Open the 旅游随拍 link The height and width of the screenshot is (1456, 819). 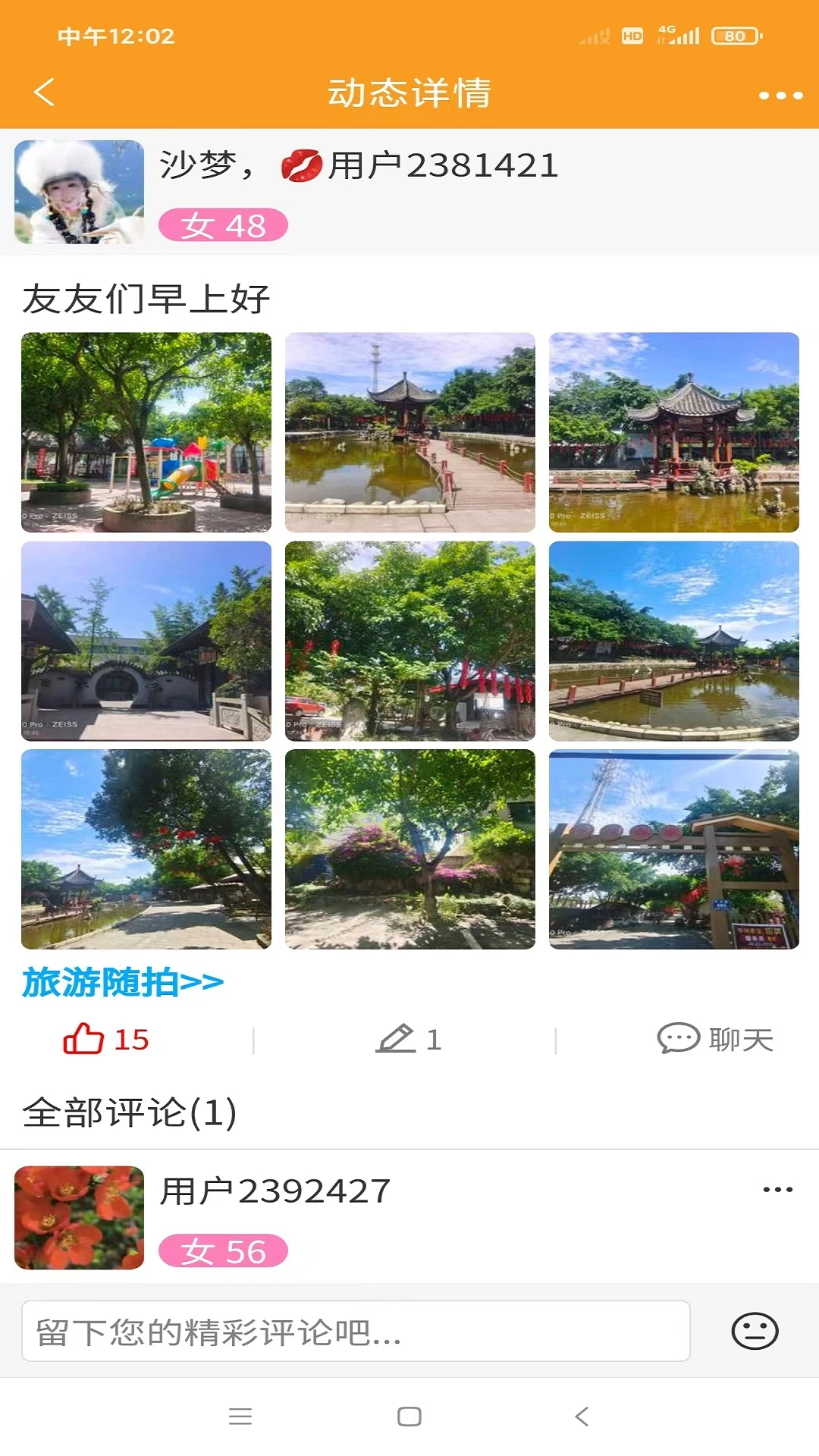coord(121,982)
